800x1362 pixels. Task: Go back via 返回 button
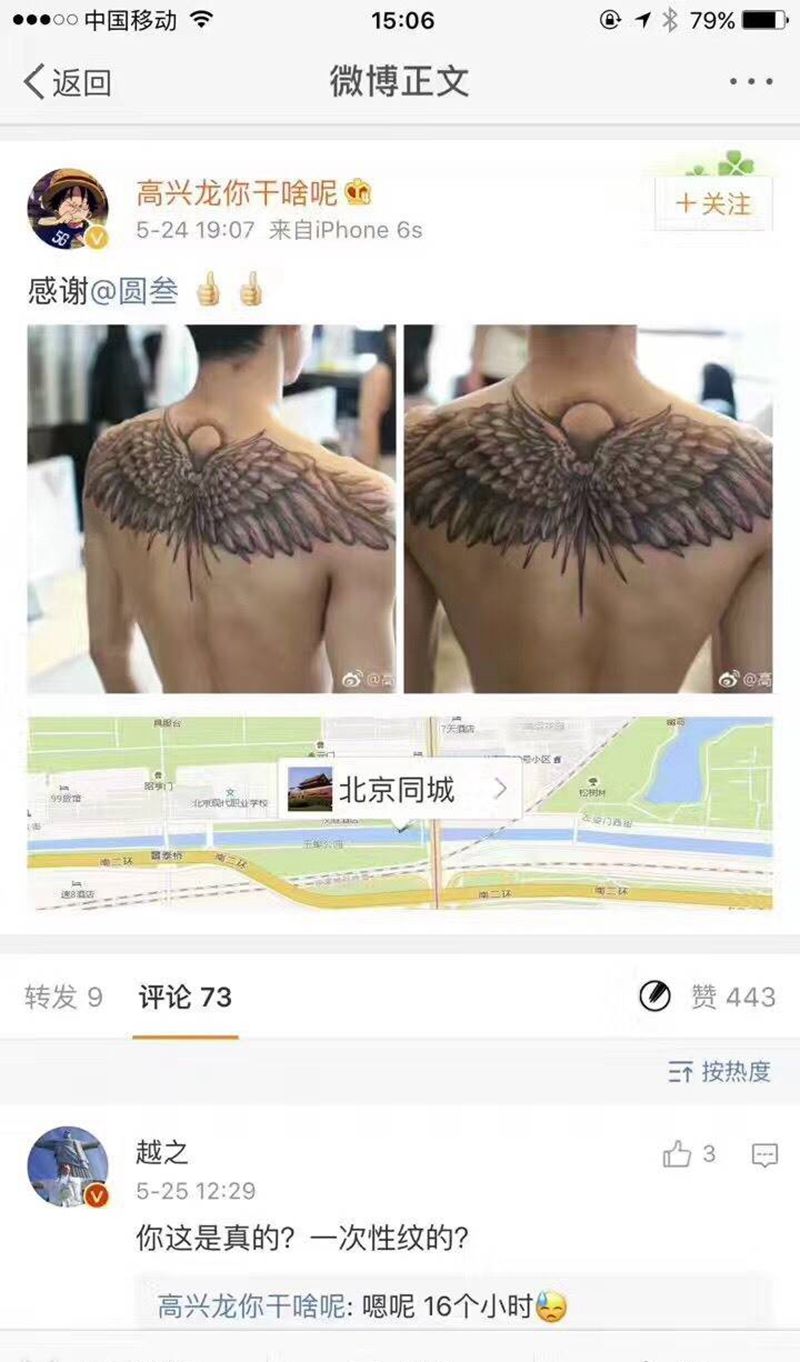point(66,82)
